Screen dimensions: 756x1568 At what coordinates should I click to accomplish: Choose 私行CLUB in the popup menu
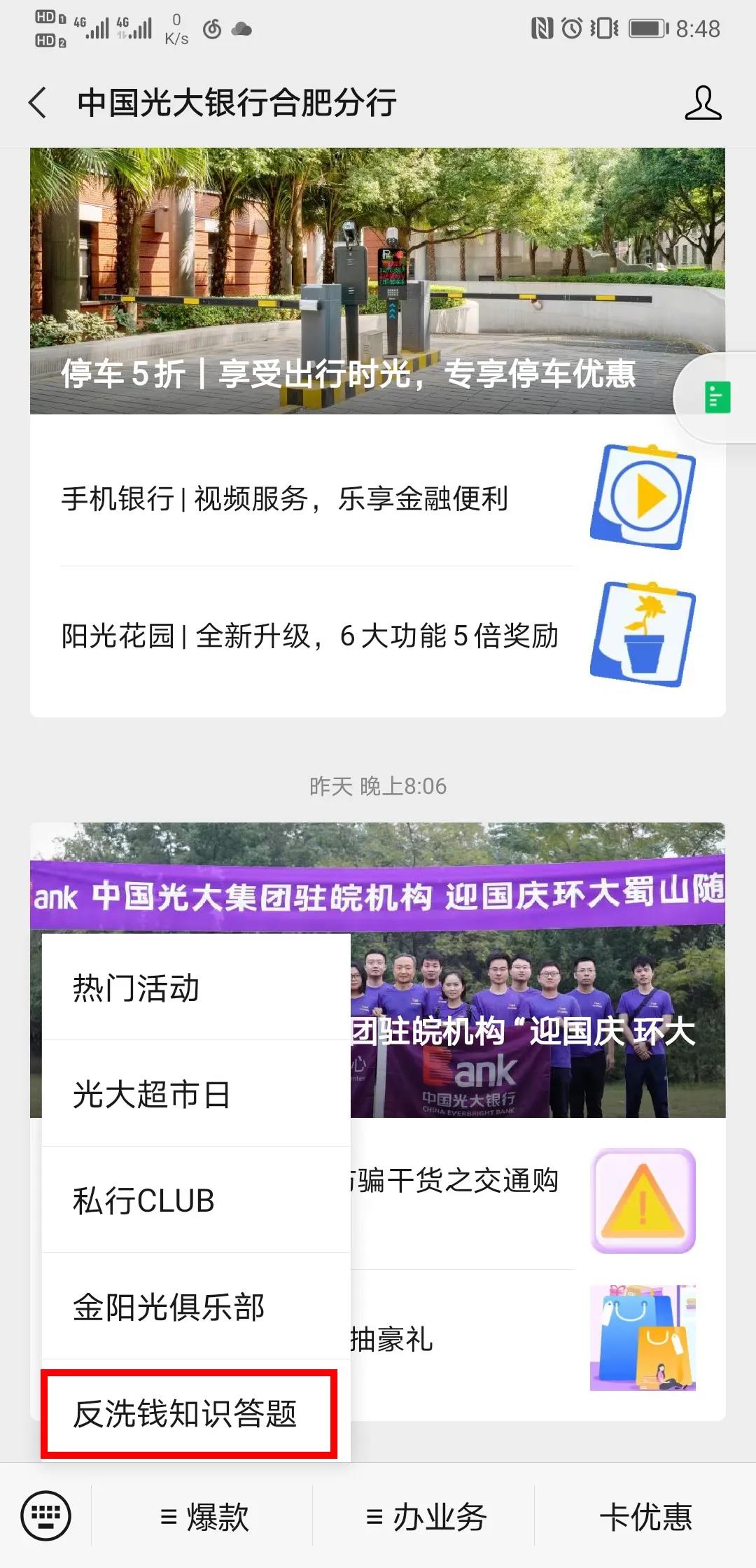[196, 1200]
